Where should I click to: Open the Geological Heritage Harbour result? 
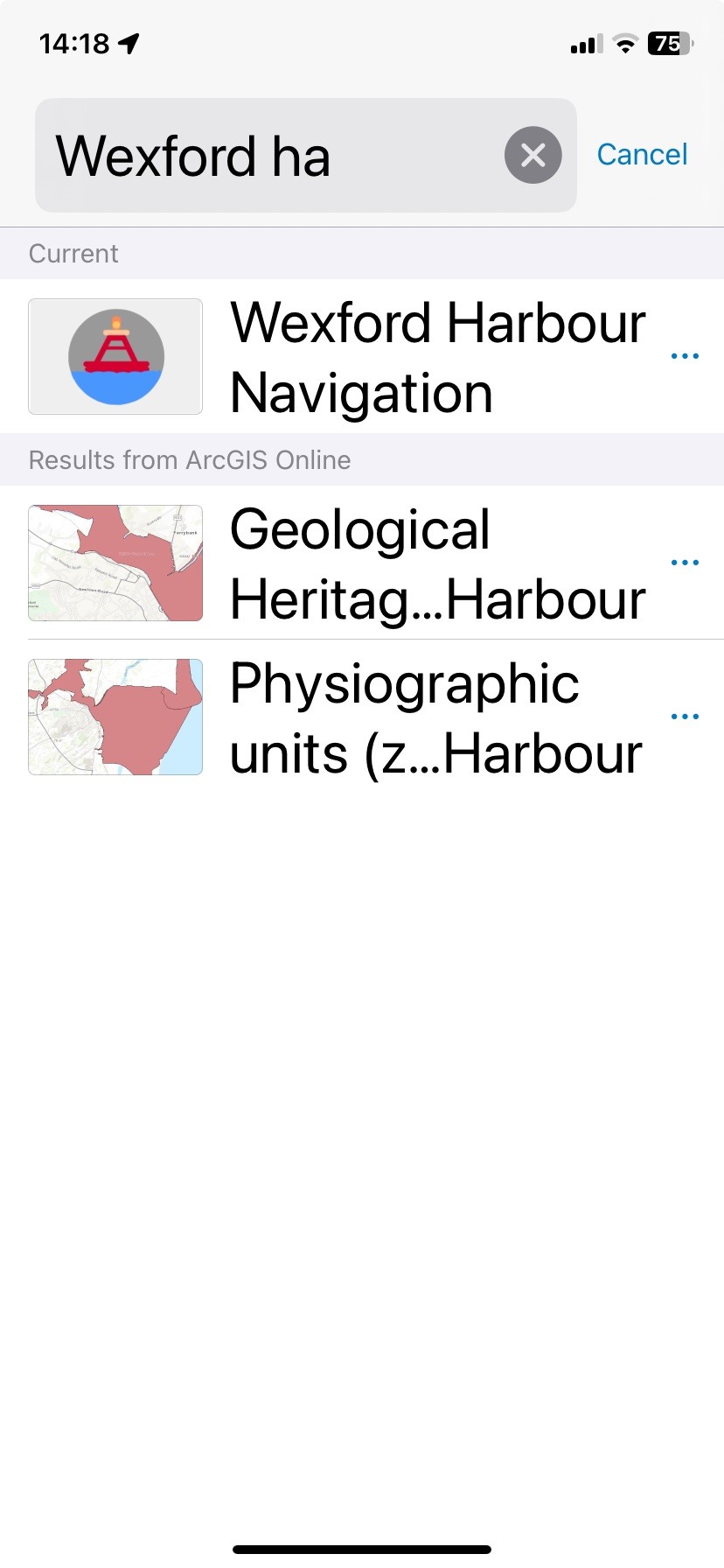click(x=362, y=563)
